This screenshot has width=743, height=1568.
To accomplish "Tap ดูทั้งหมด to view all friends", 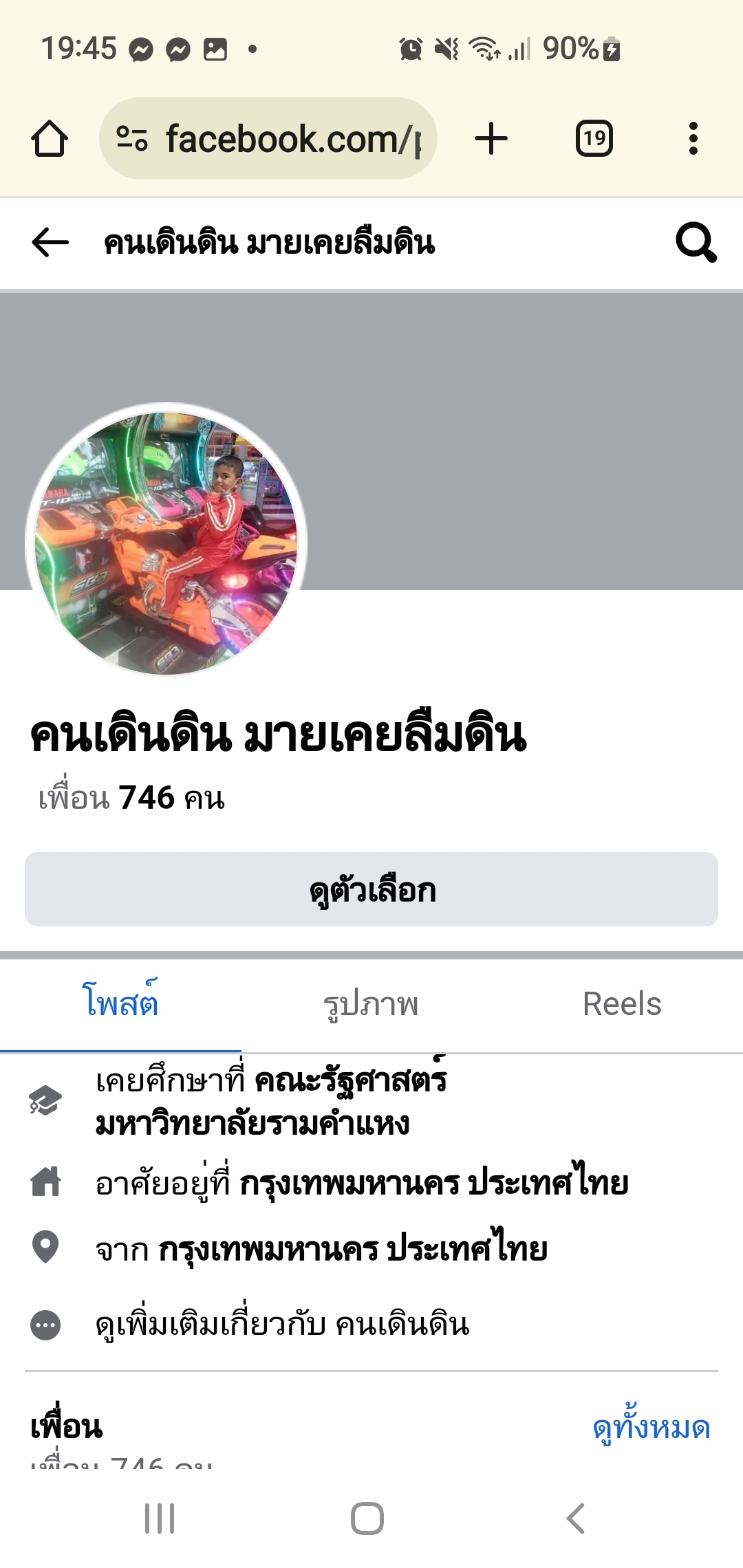I will coord(651,1428).
